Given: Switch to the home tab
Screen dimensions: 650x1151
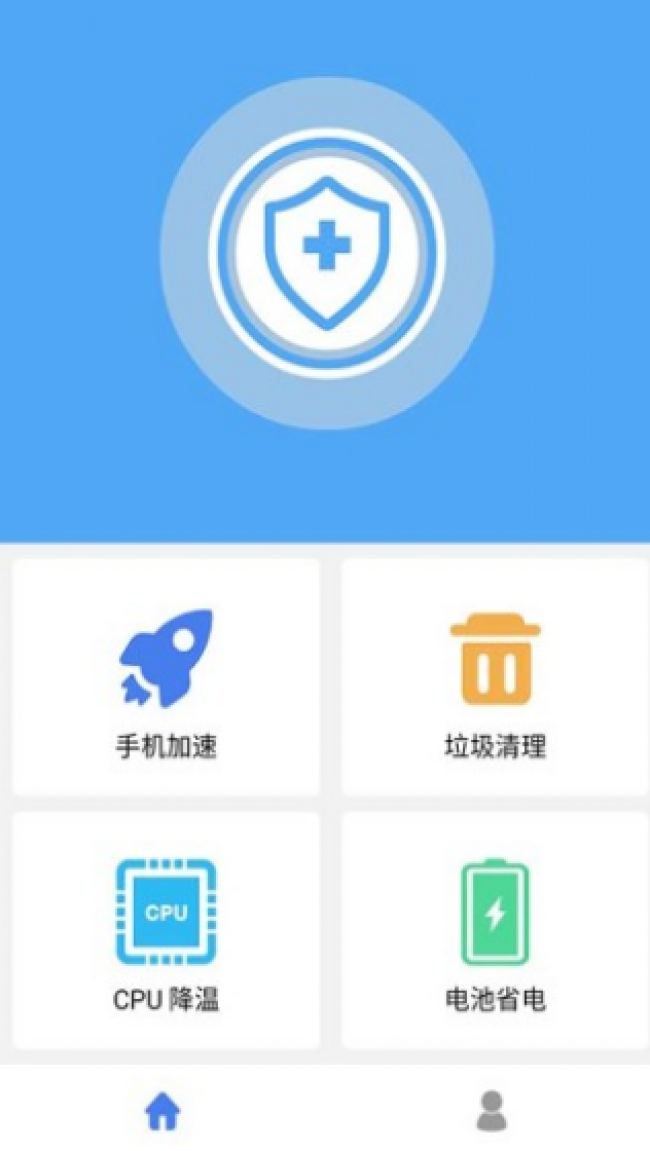Looking at the screenshot, I should click(162, 1110).
